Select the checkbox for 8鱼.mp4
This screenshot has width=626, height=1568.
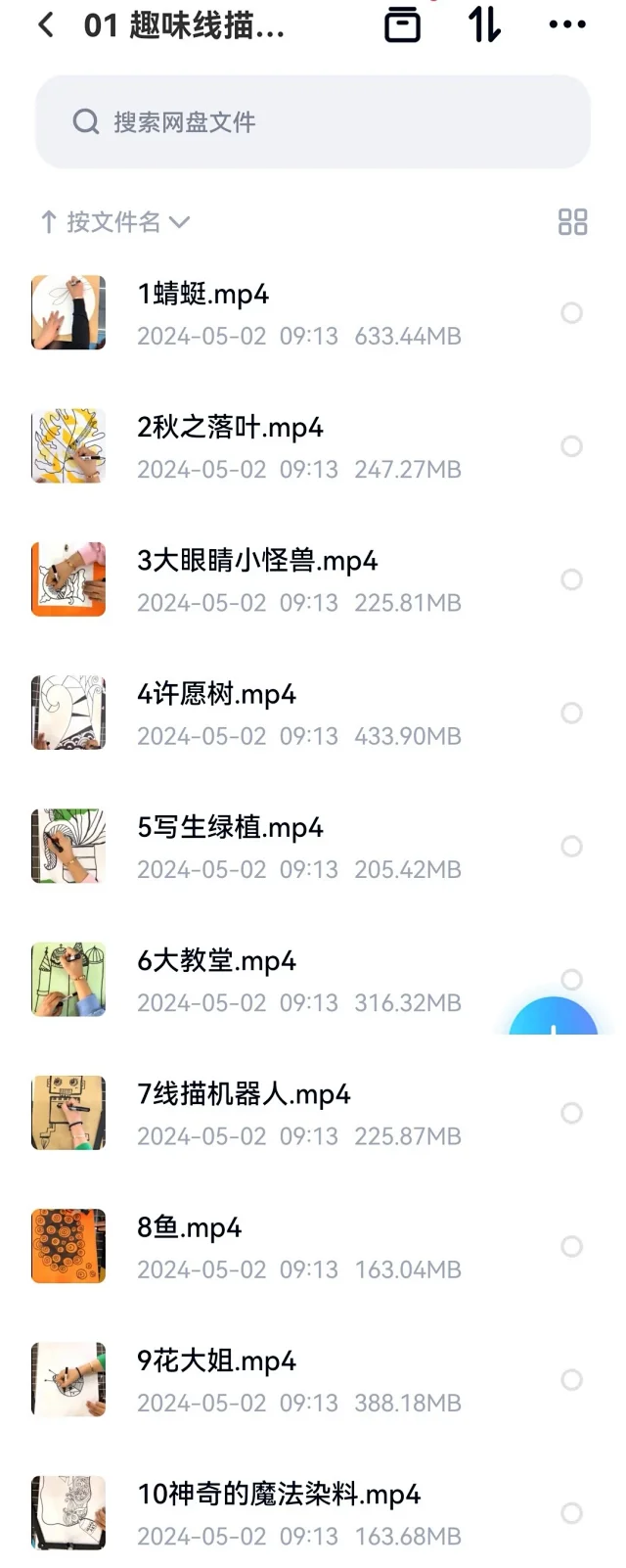click(571, 1247)
